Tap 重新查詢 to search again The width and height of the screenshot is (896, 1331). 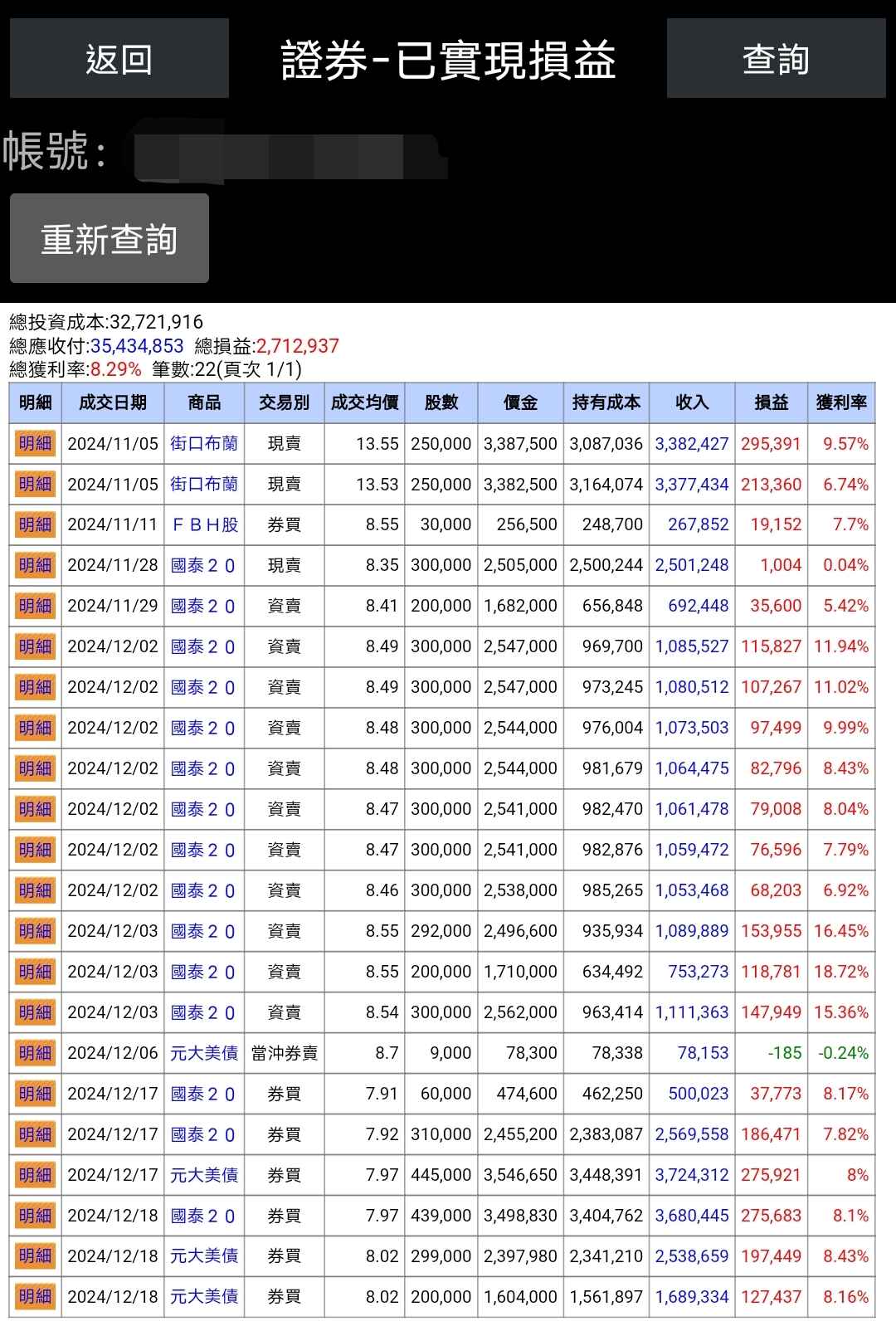[x=110, y=239]
